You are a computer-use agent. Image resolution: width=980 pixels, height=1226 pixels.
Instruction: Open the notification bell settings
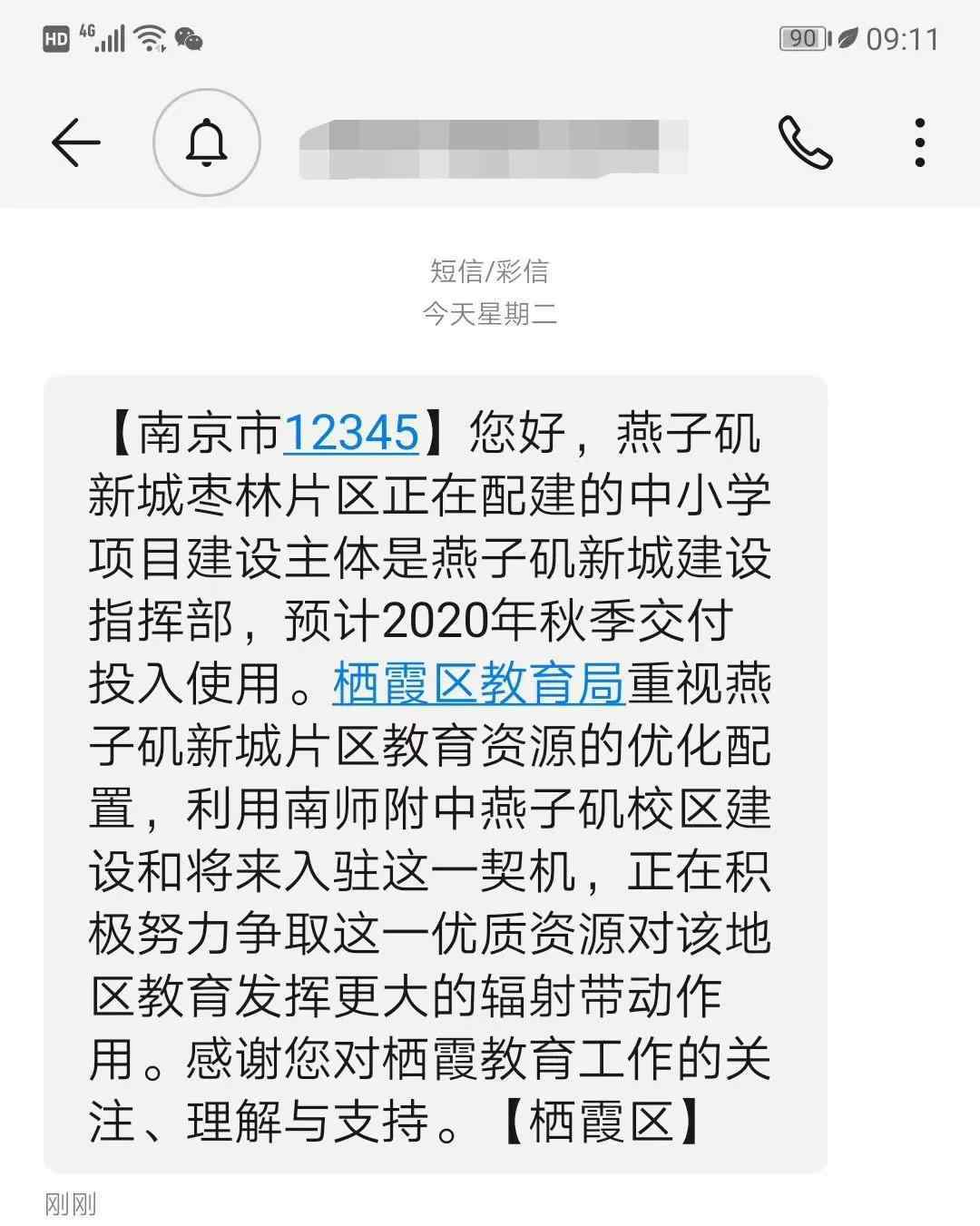(x=207, y=142)
